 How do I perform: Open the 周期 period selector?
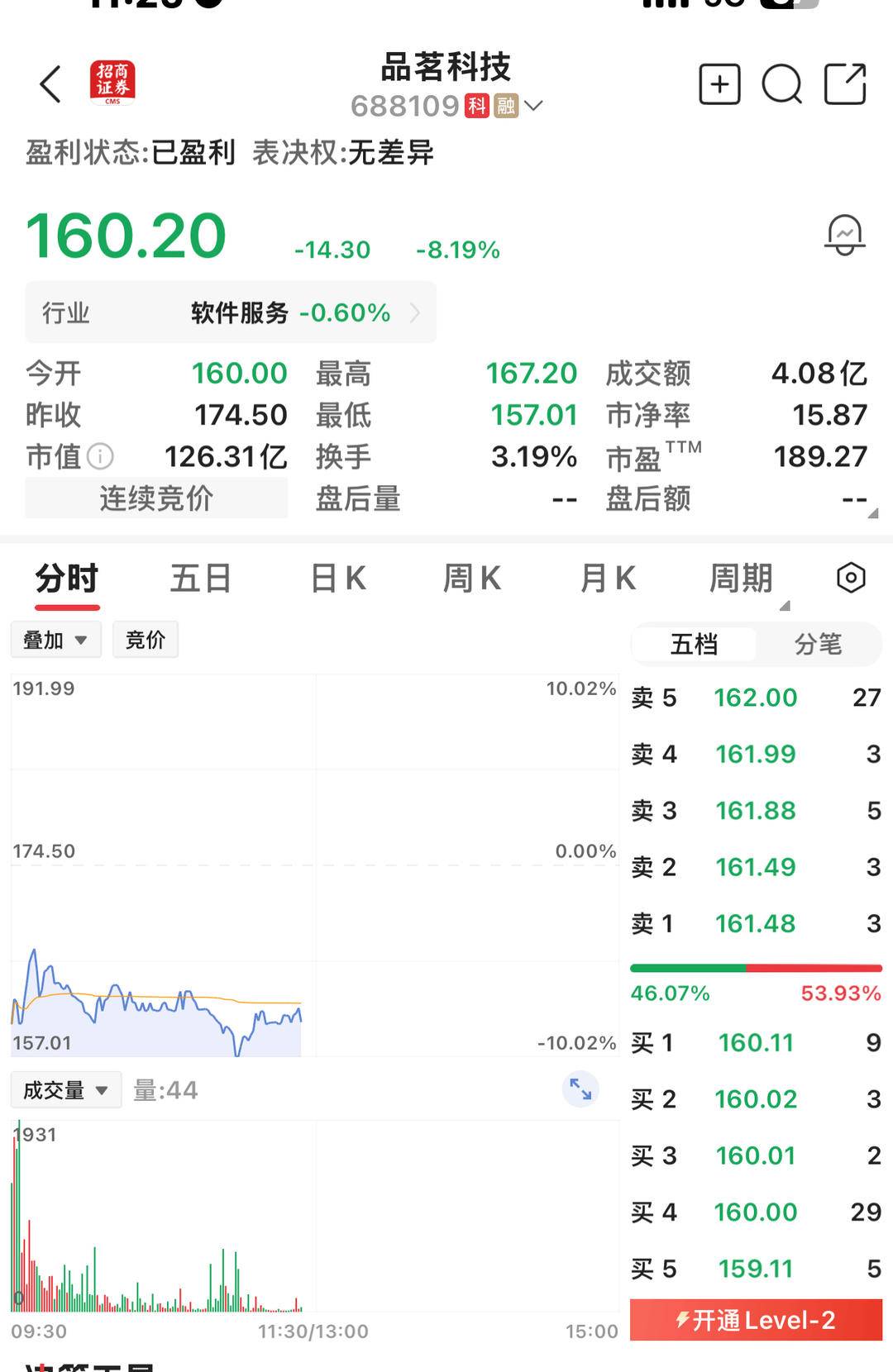pos(742,579)
